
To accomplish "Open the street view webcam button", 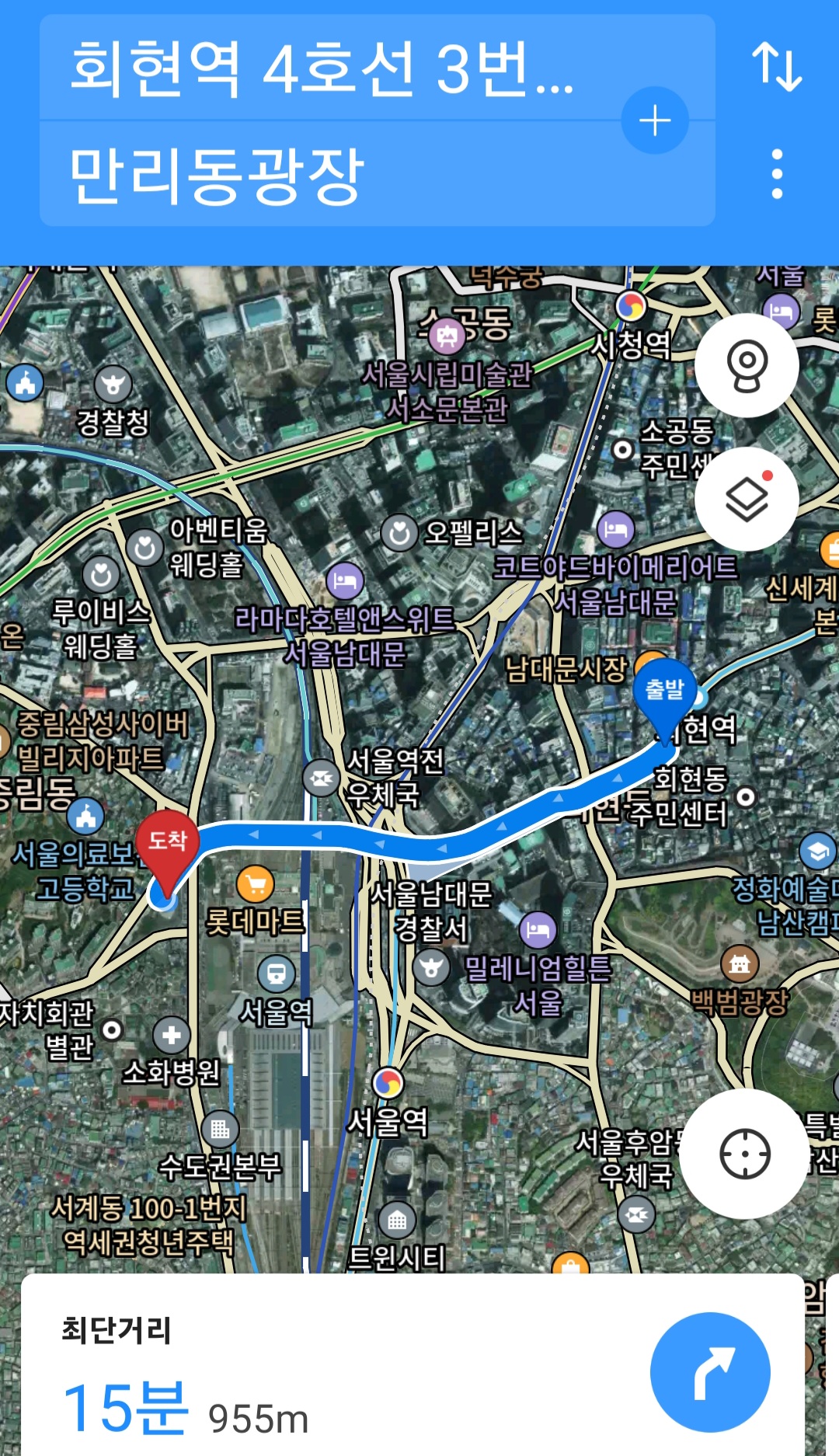I will (x=747, y=365).
